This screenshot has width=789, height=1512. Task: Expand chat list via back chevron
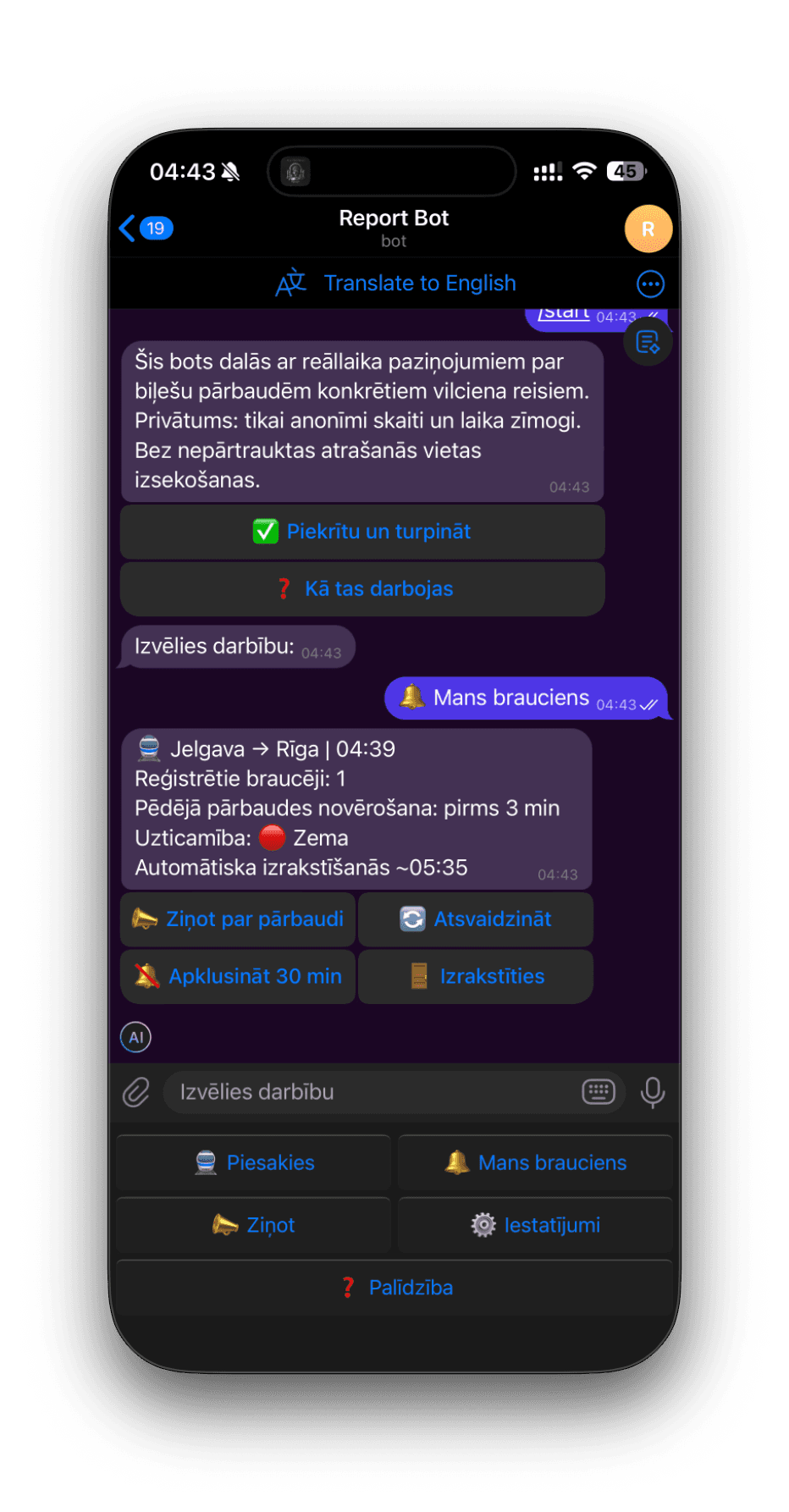[x=127, y=229]
